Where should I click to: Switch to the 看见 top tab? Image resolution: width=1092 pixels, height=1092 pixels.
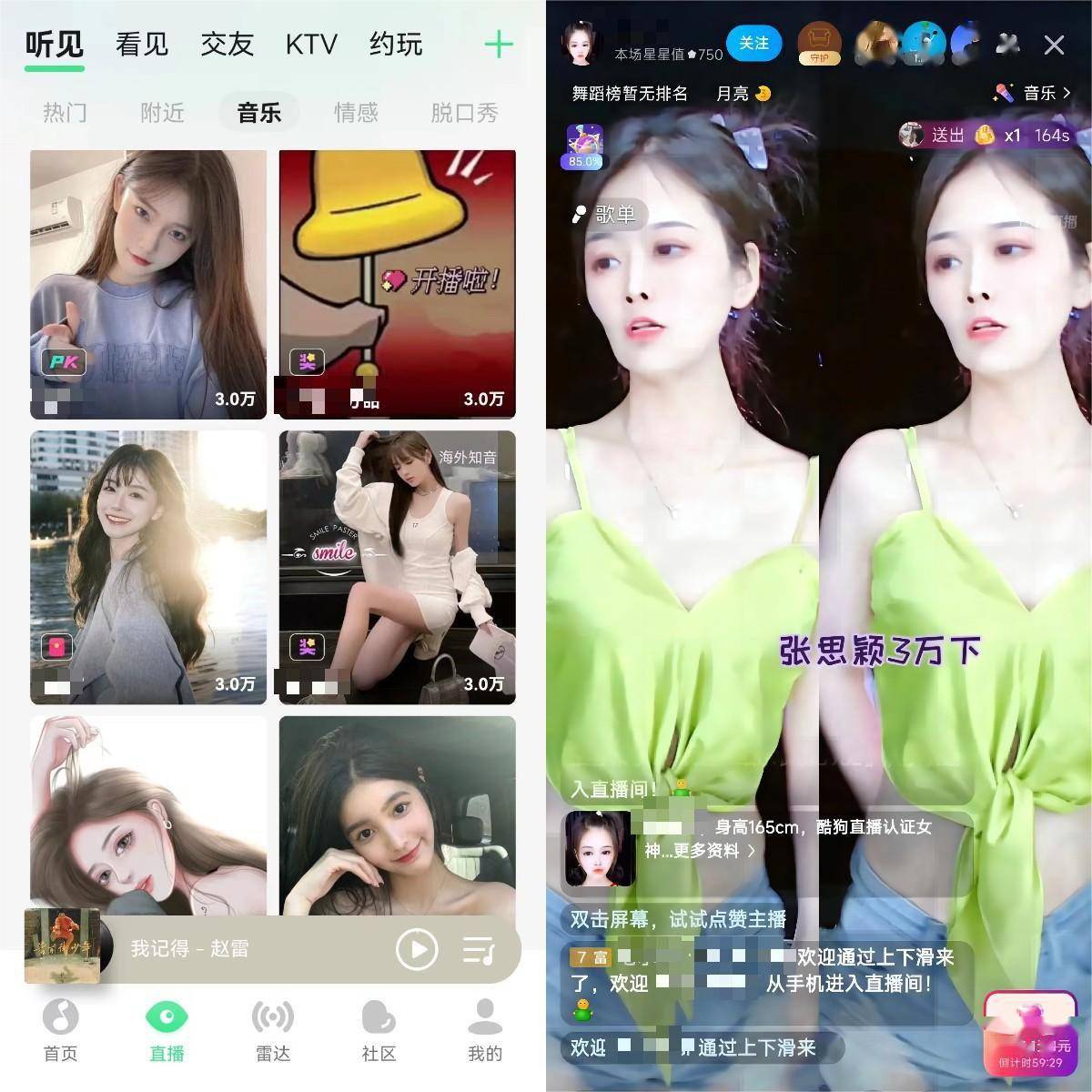point(143,44)
